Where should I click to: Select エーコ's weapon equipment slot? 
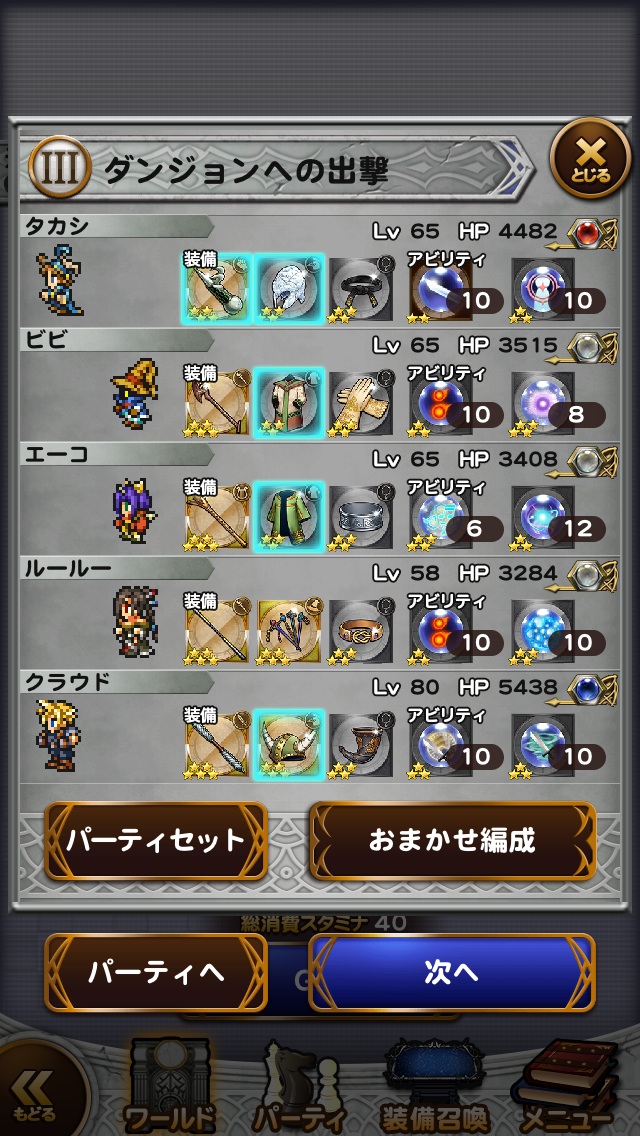(x=216, y=516)
